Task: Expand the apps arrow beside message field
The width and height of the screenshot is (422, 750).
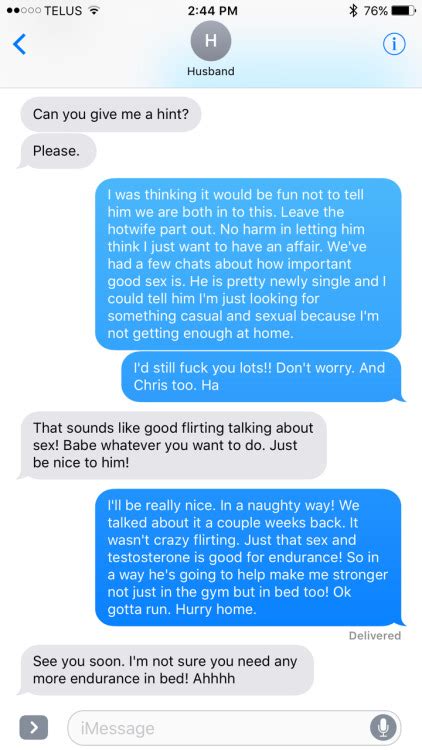Action: 33,728
